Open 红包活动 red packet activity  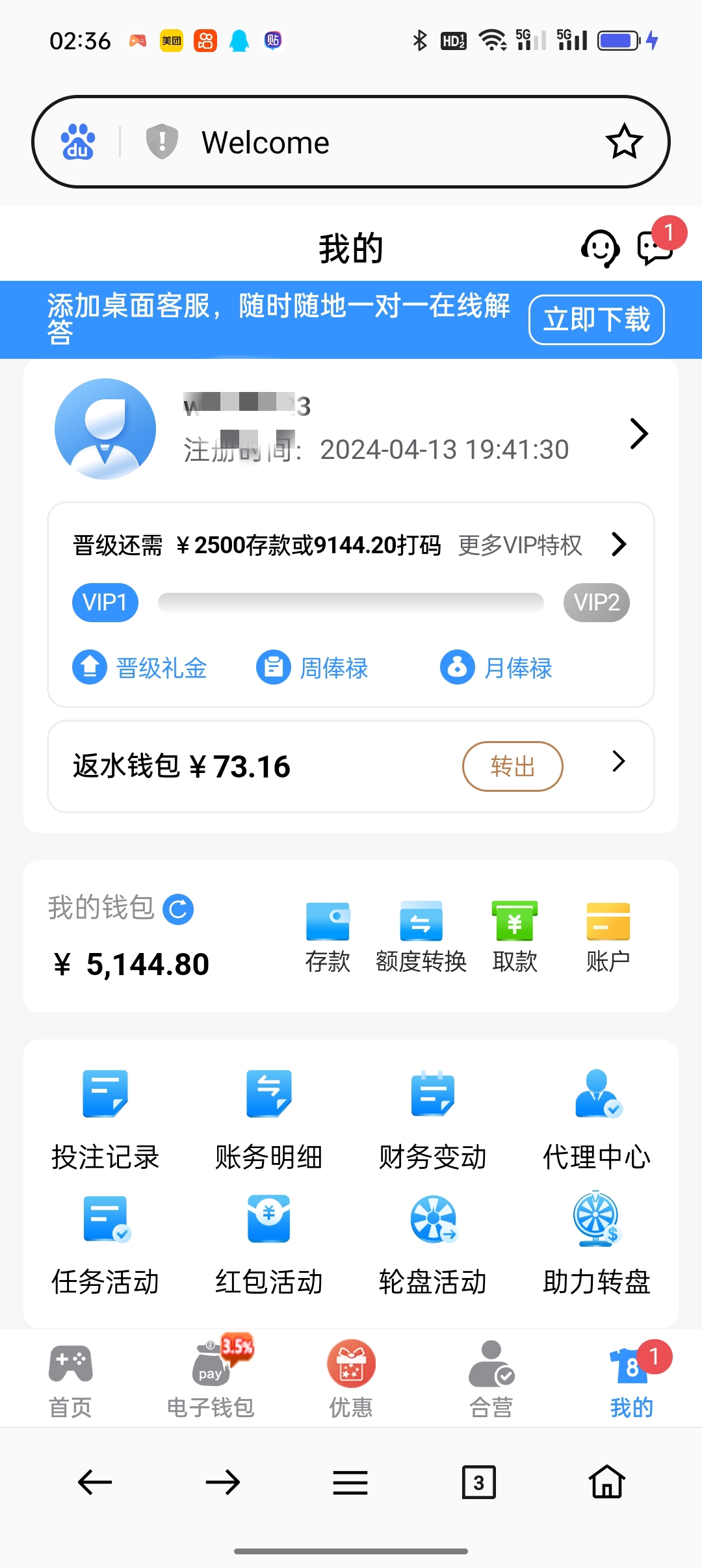click(x=269, y=1244)
